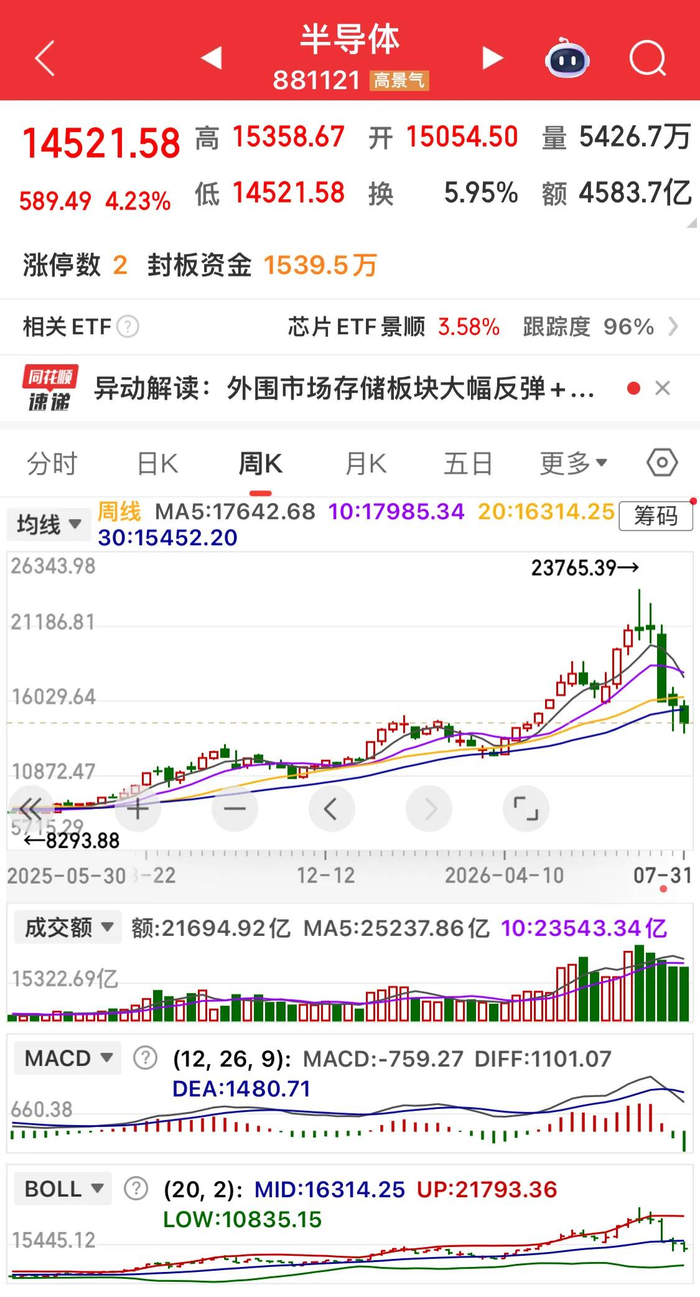700x1297 pixels.
Task: Expand the chart to fullscreen
Action: tap(526, 809)
